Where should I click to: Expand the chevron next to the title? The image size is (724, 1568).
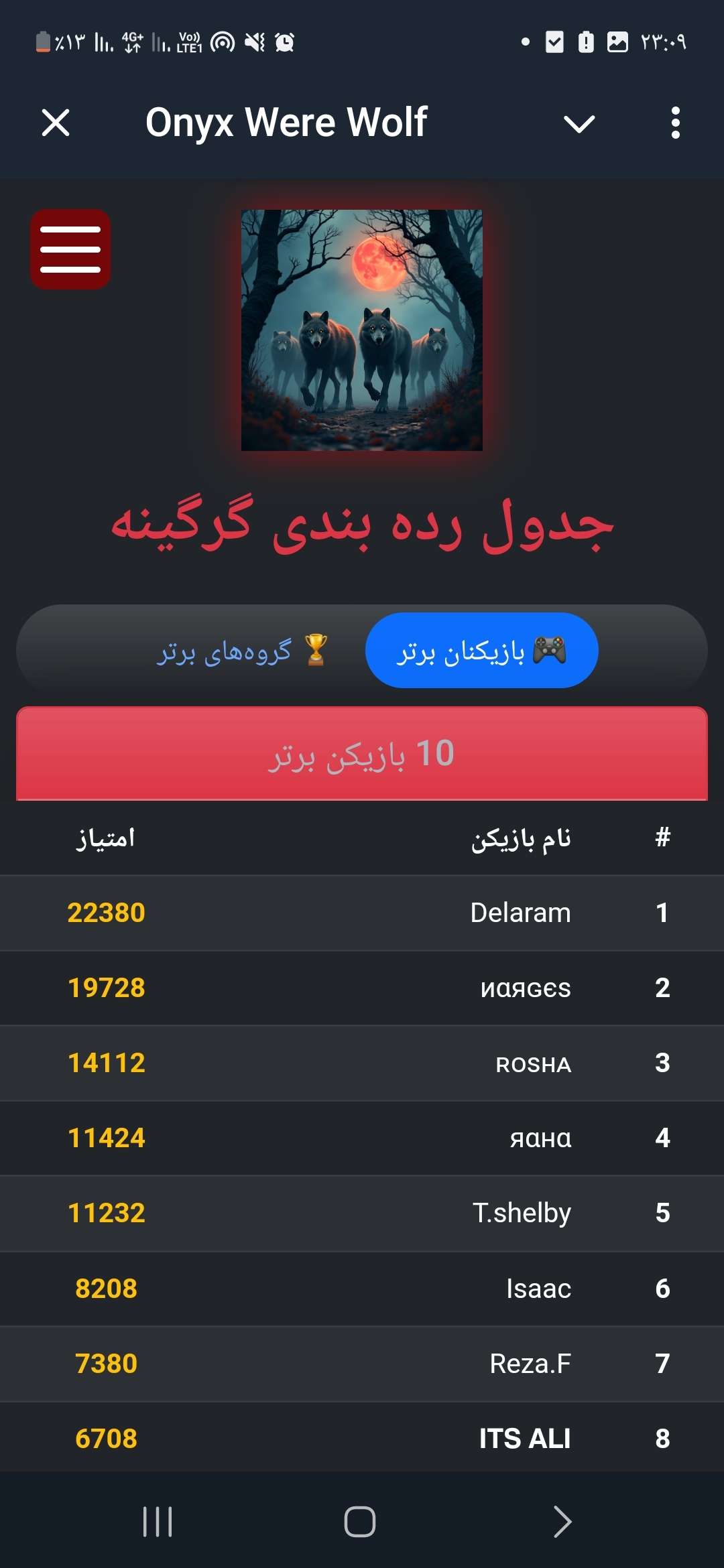[x=579, y=124]
